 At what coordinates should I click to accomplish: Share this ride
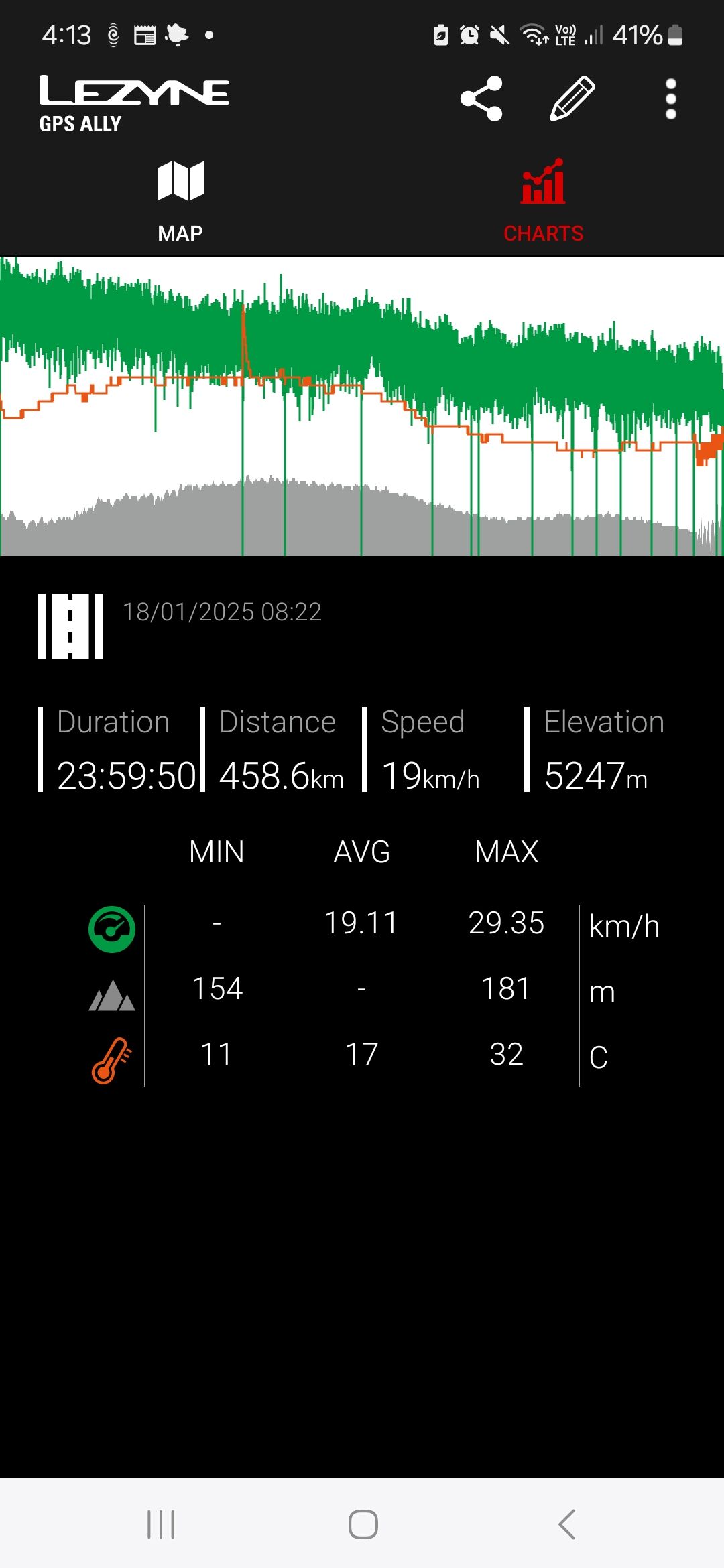[481, 99]
